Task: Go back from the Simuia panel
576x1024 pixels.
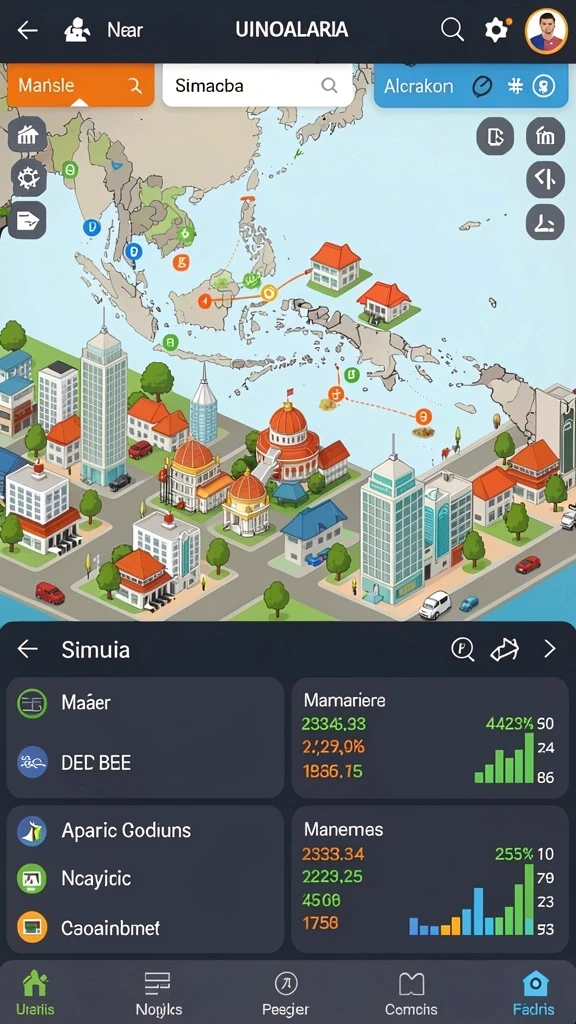Action: (x=27, y=649)
